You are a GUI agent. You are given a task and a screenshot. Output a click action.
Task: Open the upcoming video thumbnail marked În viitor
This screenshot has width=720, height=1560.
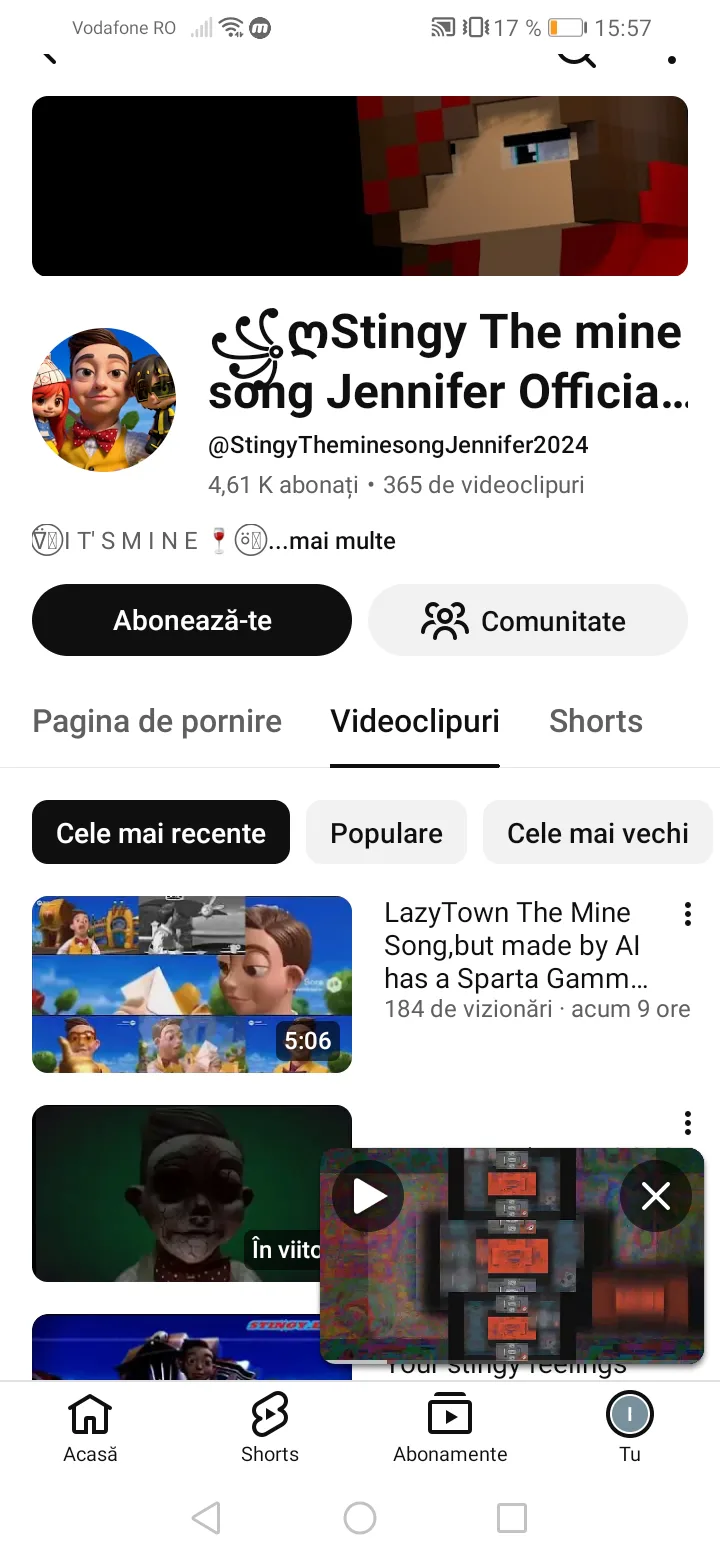pos(175,1193)
